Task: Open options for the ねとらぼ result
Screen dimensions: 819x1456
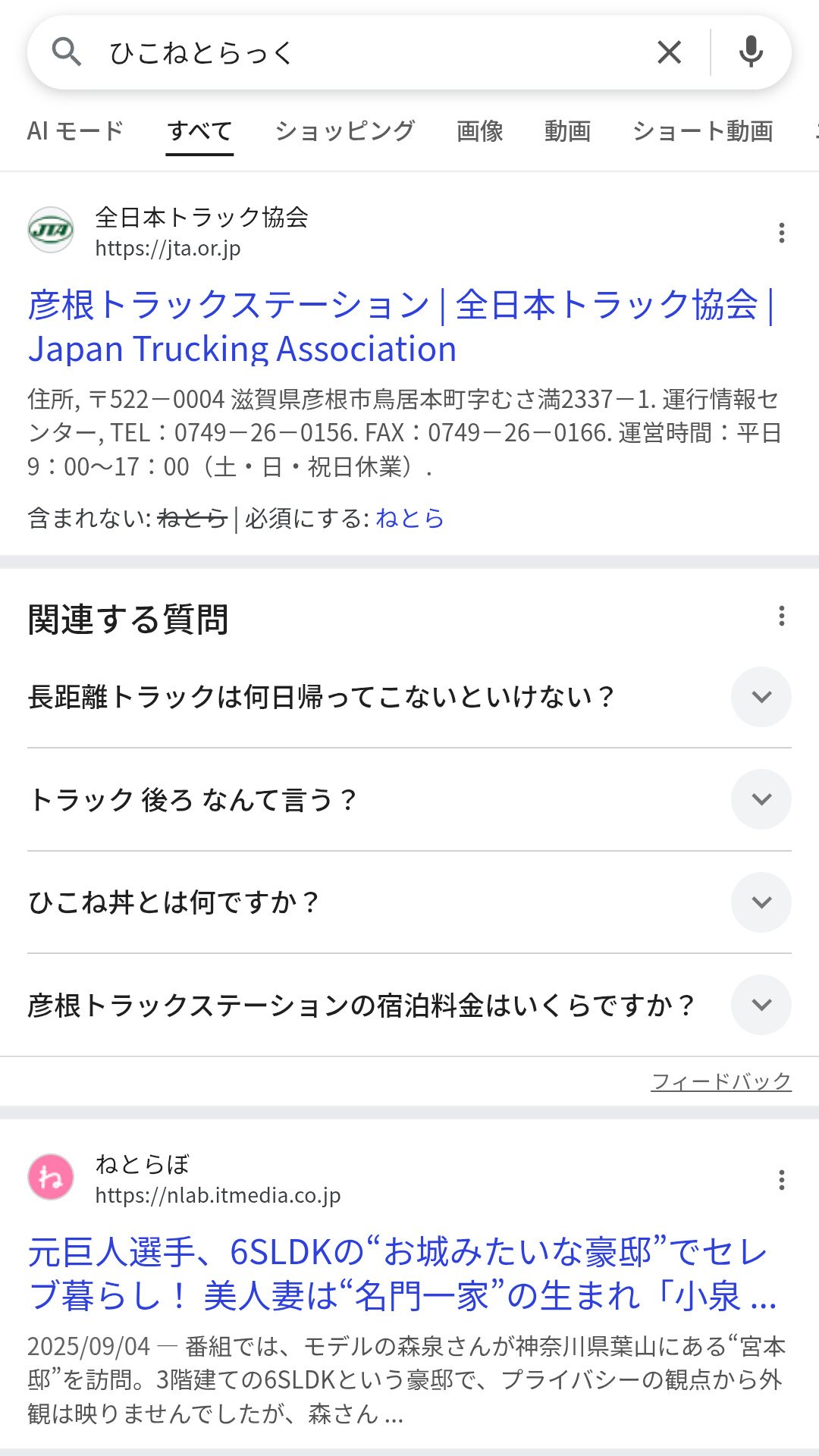Action: point(781,1180)
